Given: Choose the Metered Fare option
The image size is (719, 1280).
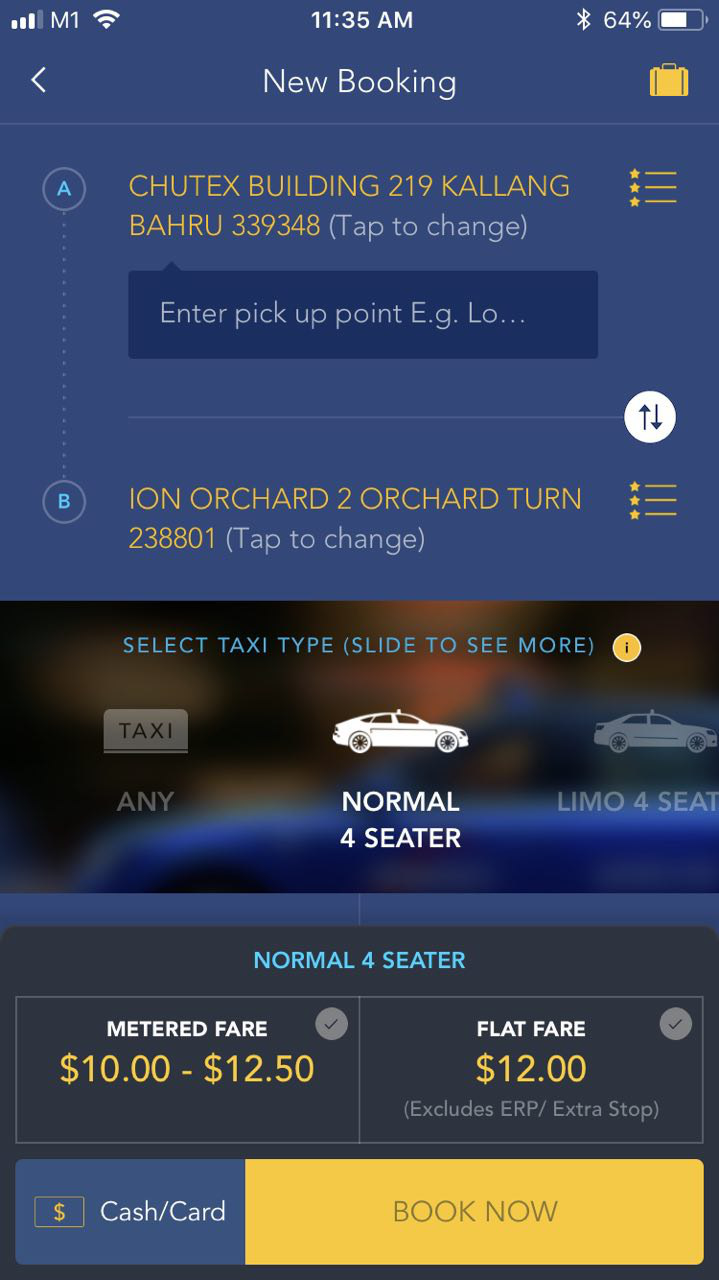Looking at the screenshot, I should click(187, 1068).
